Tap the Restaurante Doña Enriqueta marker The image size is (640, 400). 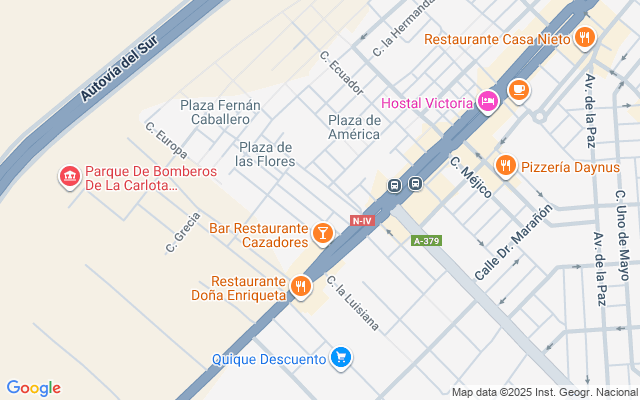[301, 287]
